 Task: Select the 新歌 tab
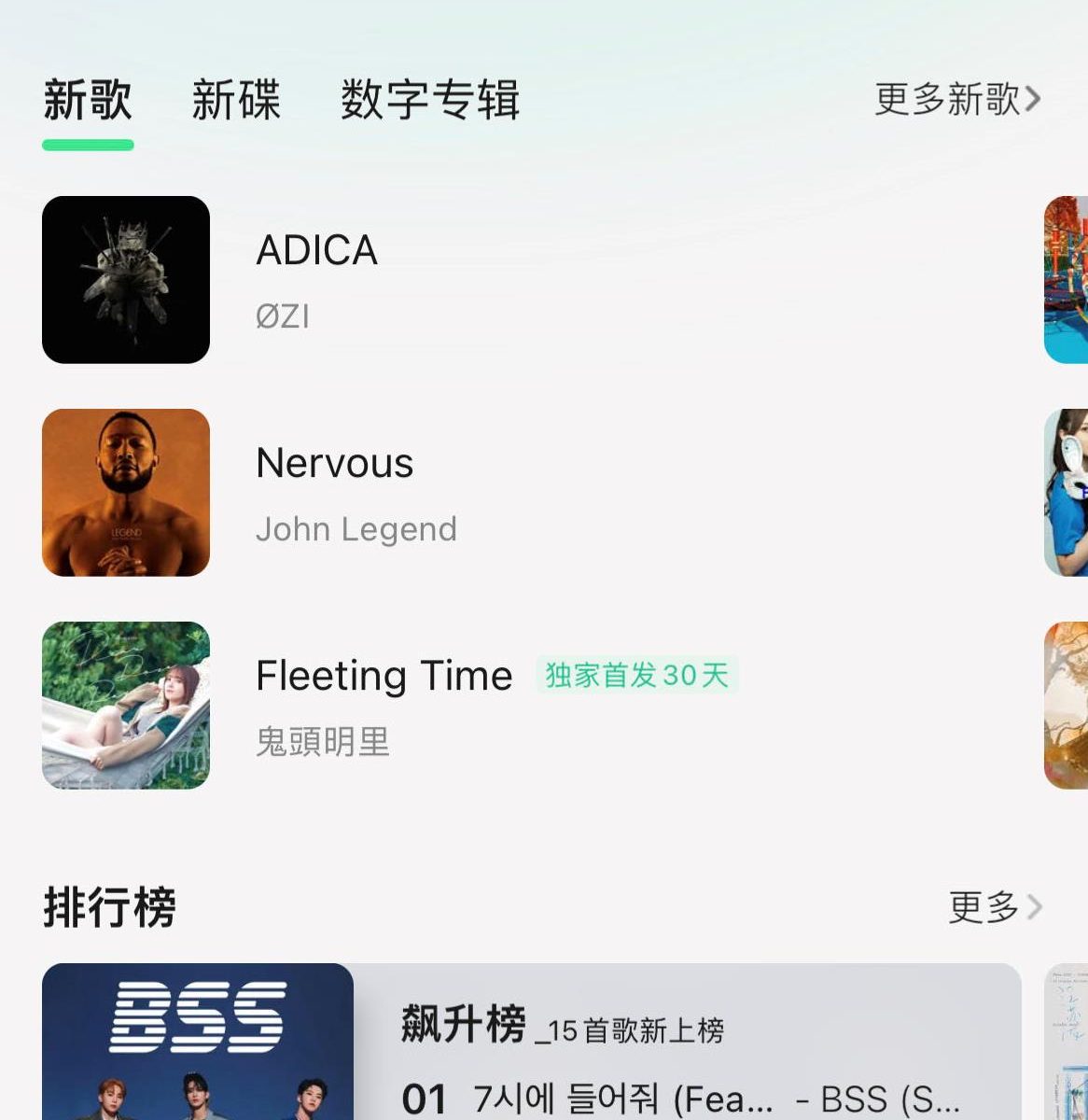(88, 100)
